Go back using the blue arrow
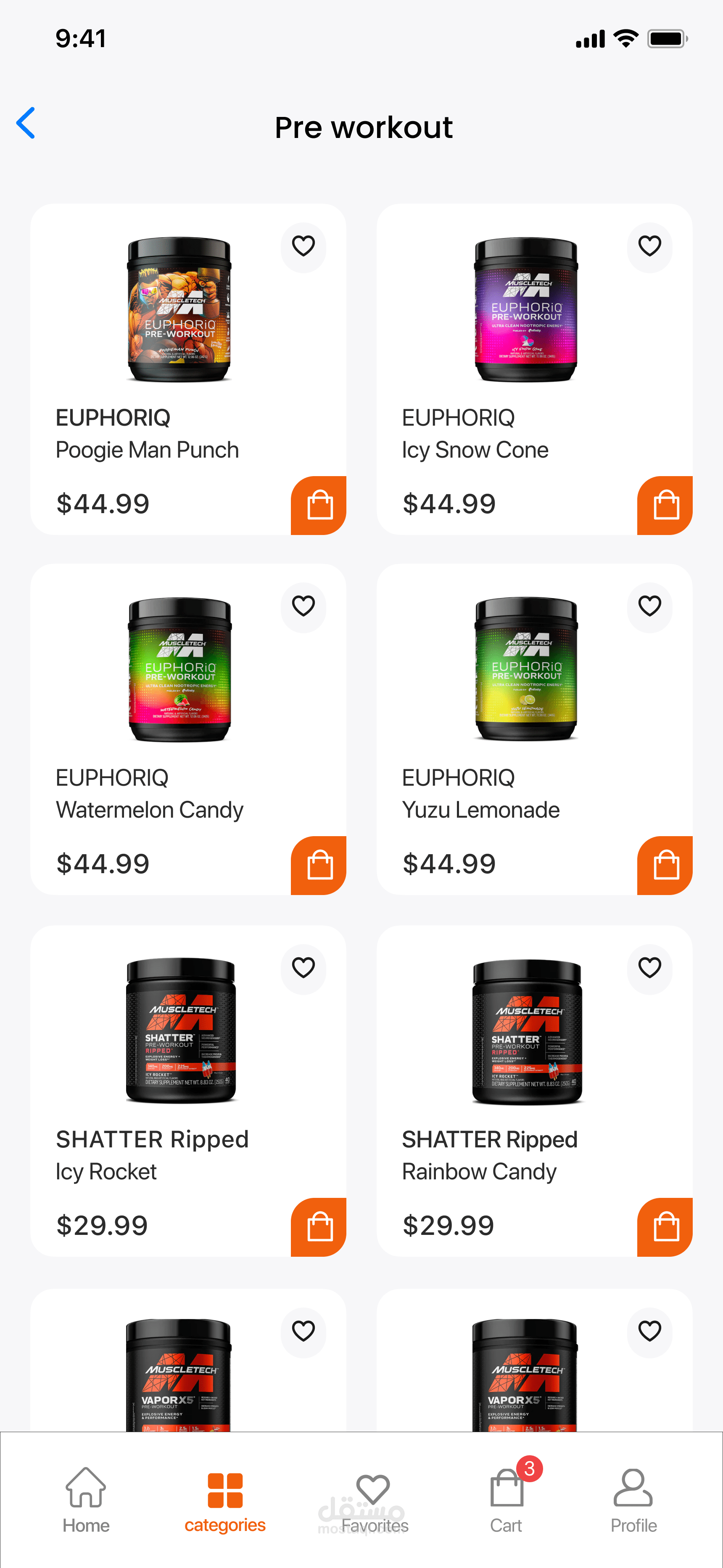The width and height of the screenshot is (723, 1568). point(26,124)
